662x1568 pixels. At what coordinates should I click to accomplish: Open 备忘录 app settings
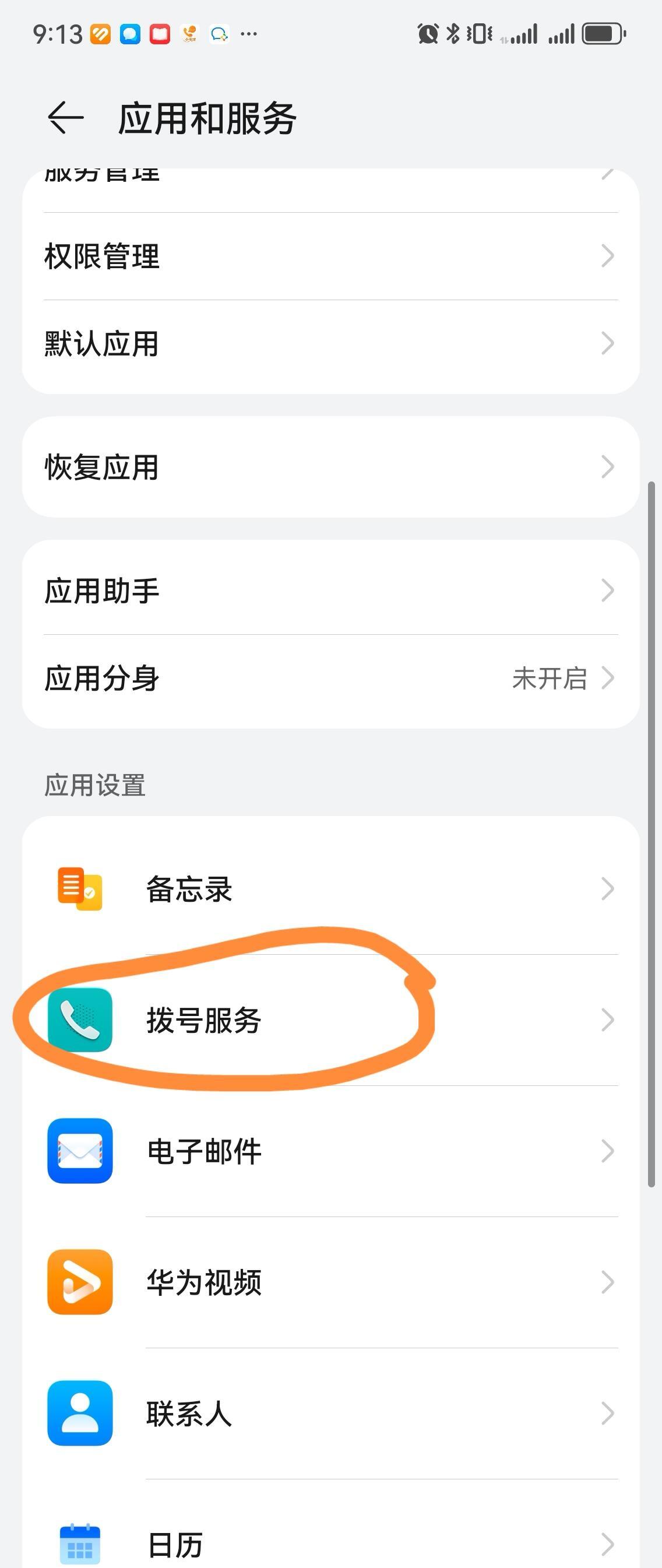(x=331, y=890)
